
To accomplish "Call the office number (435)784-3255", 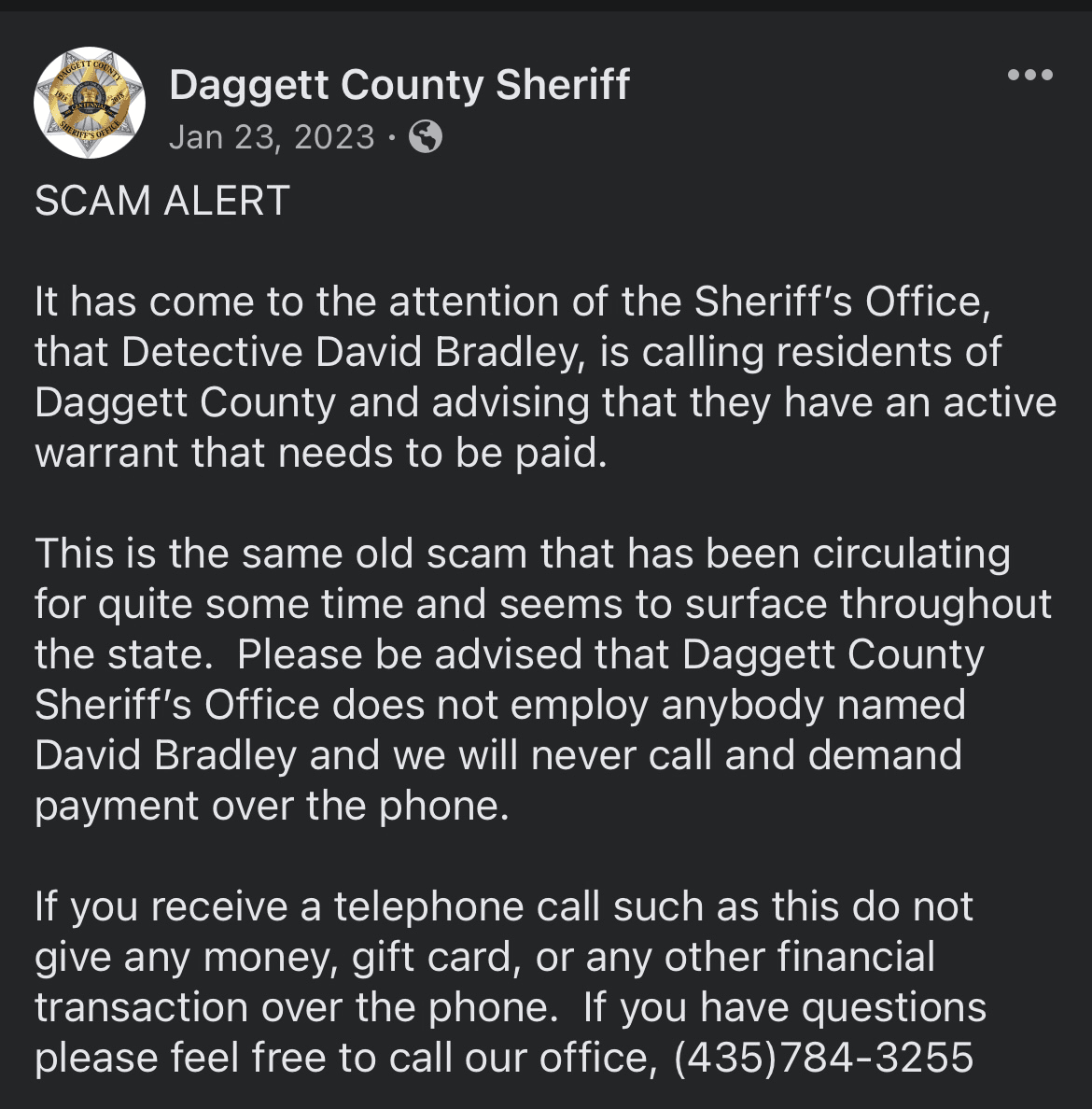I will [823, 1058].
